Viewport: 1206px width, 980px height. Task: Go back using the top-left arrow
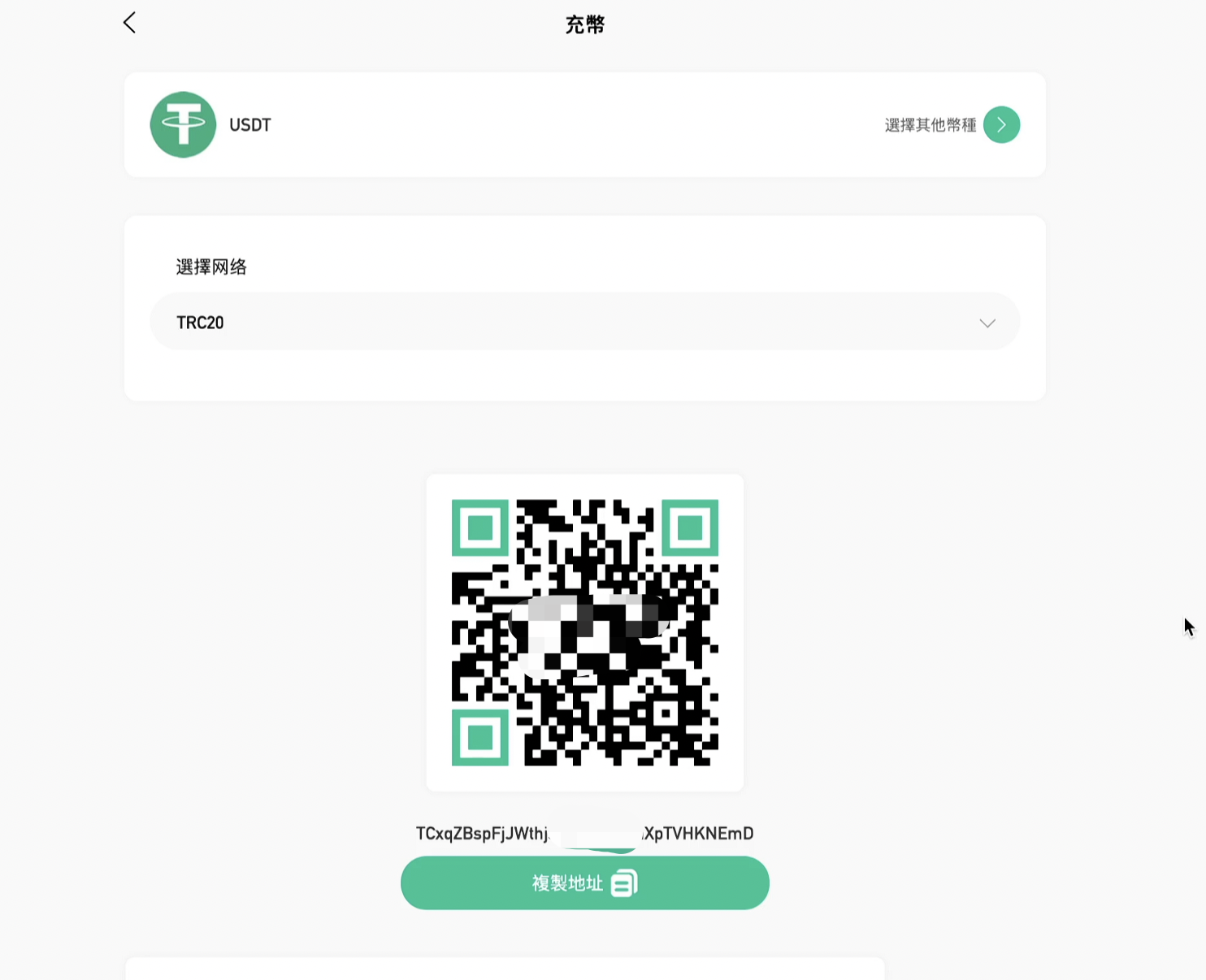pos(129,23)
